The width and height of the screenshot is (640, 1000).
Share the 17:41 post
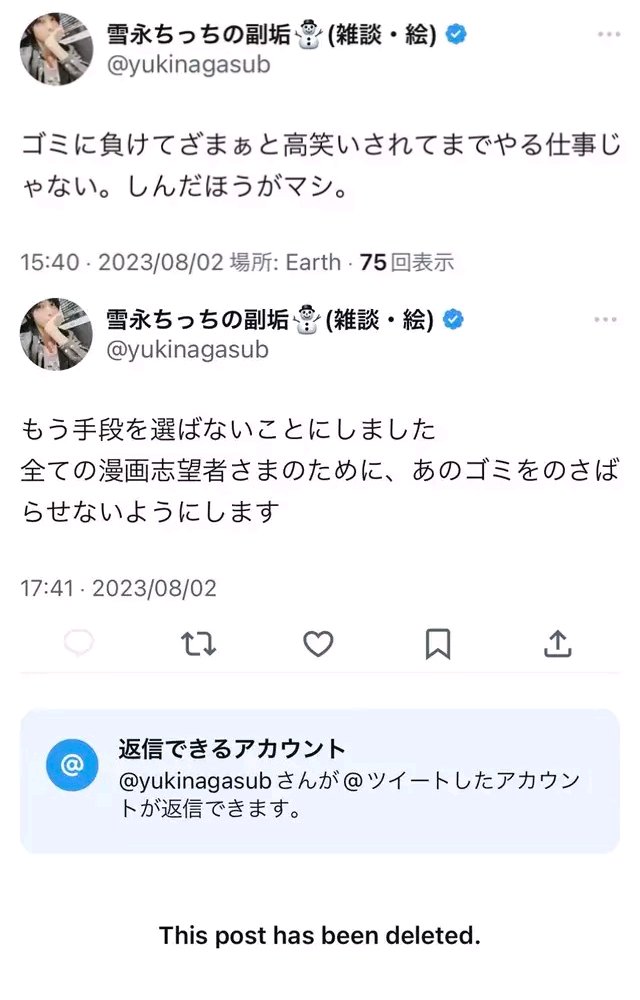pos(557,645)
